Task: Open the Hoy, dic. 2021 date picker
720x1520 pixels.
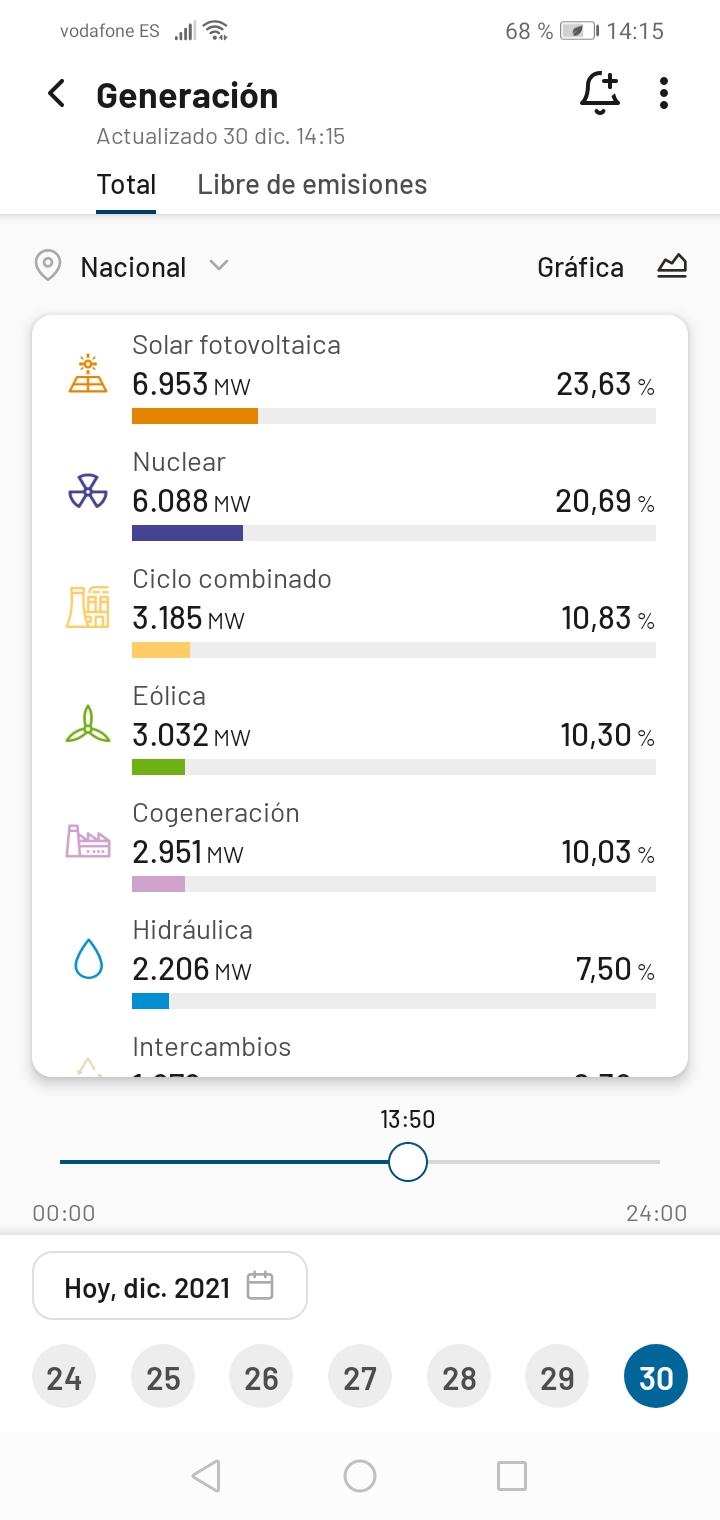Action: (170, 1286)
